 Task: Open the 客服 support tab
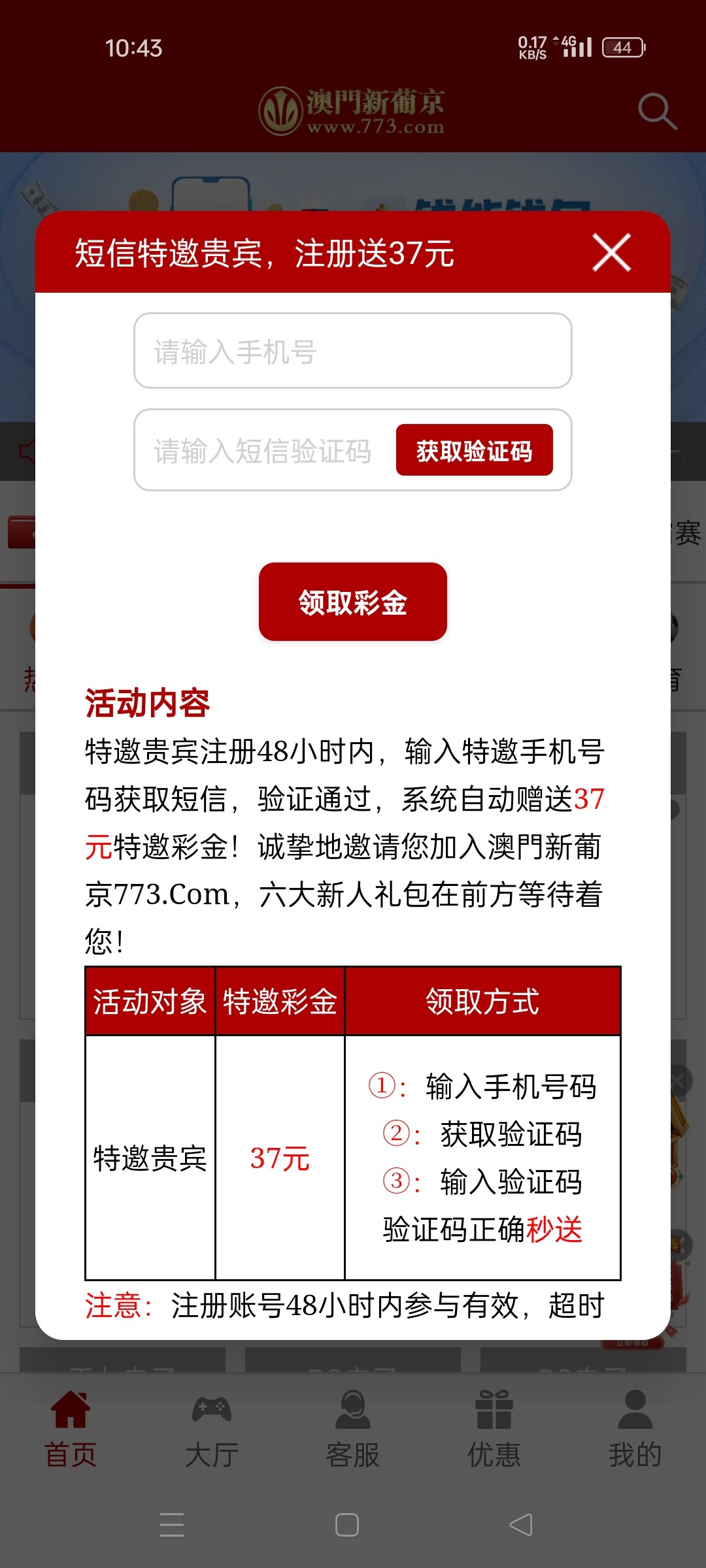point(353,1429)
